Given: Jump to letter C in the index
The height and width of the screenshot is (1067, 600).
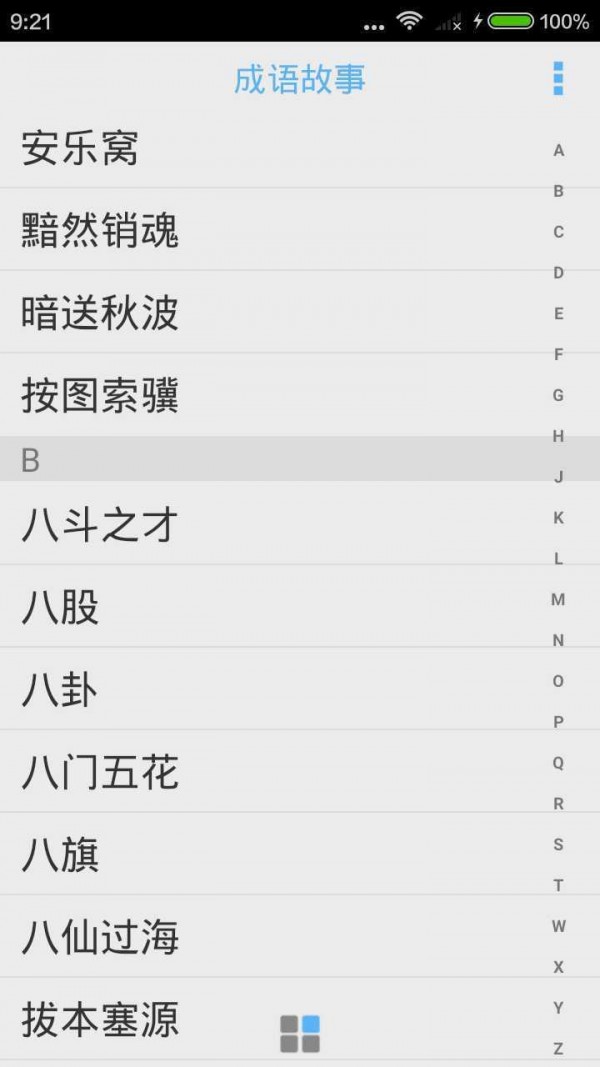Looking at the screenshot, I should pyautogui.click(x=558, y=232).
